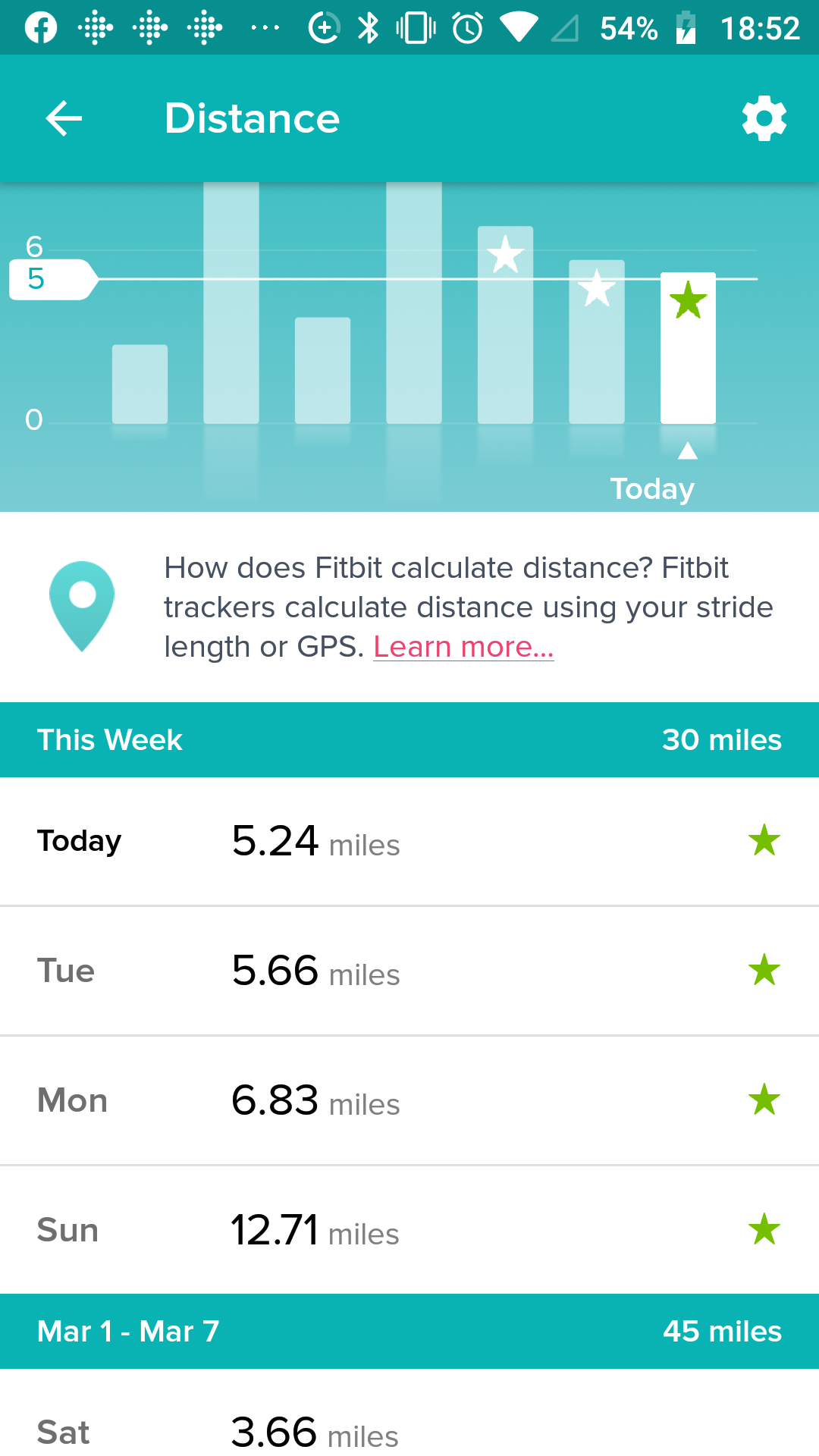
Task: Open distance settings gear
Action: pyautogui.click(x=764, y=118)
